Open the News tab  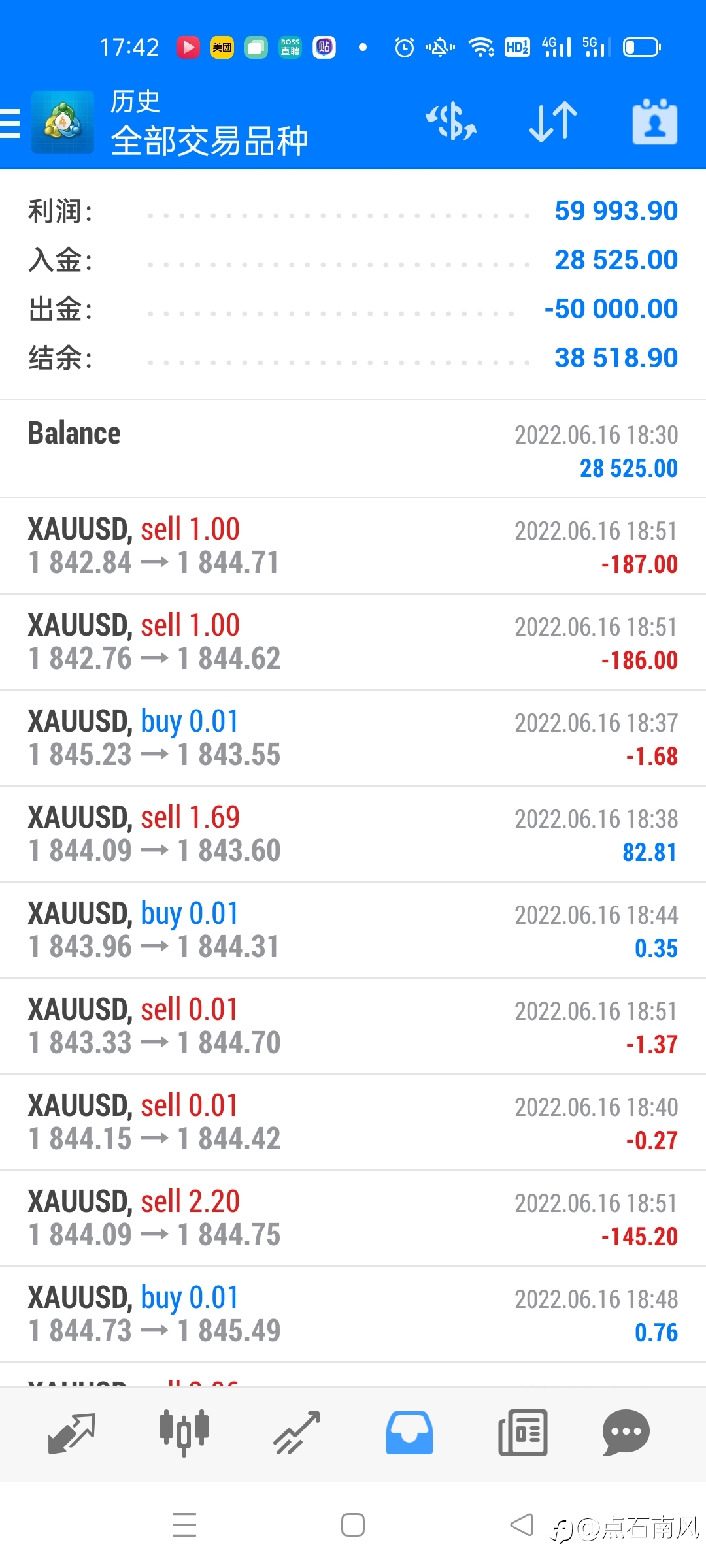click(523, 1433)
